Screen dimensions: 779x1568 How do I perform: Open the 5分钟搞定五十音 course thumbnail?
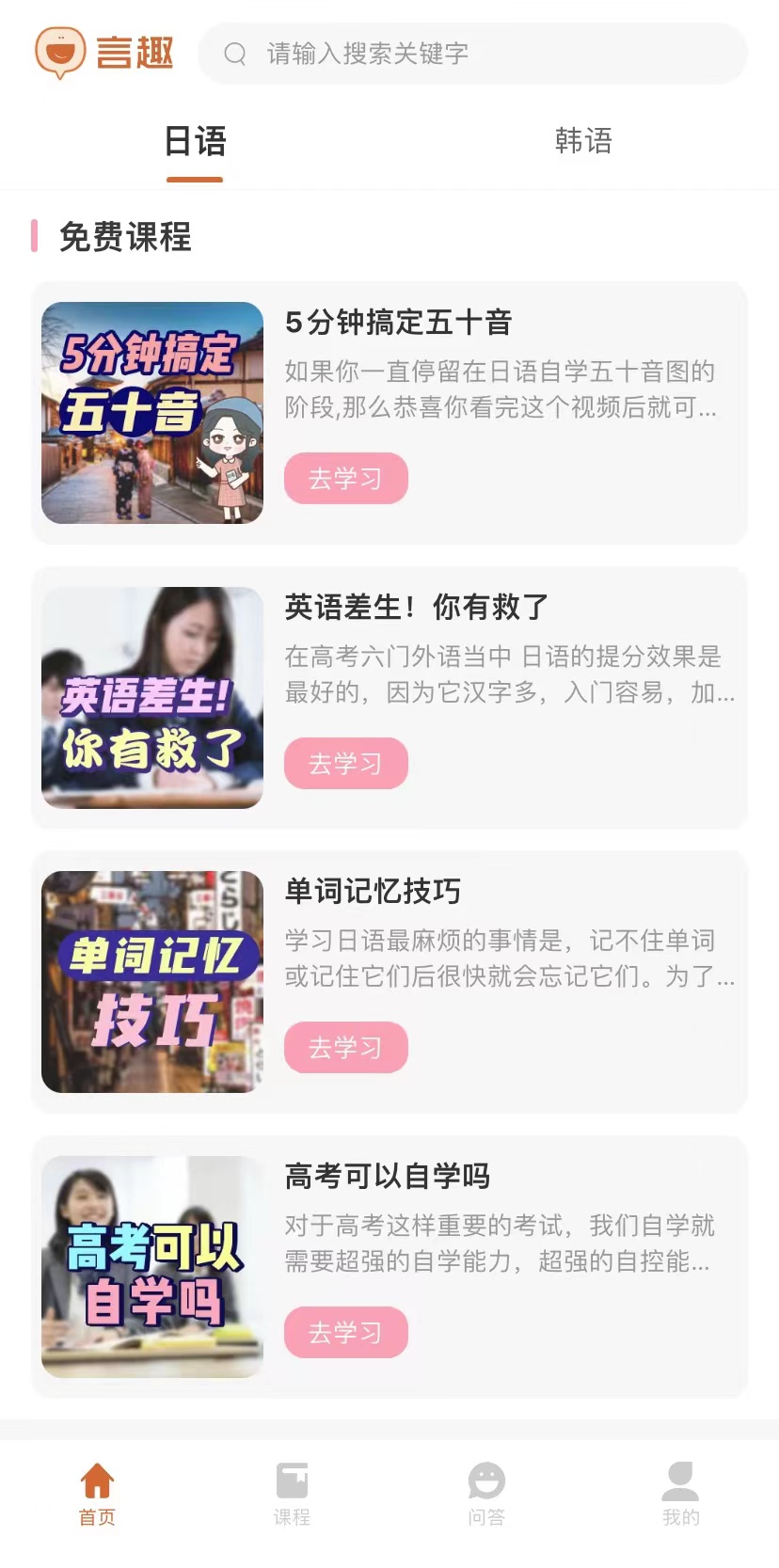(x=152, y=413)
